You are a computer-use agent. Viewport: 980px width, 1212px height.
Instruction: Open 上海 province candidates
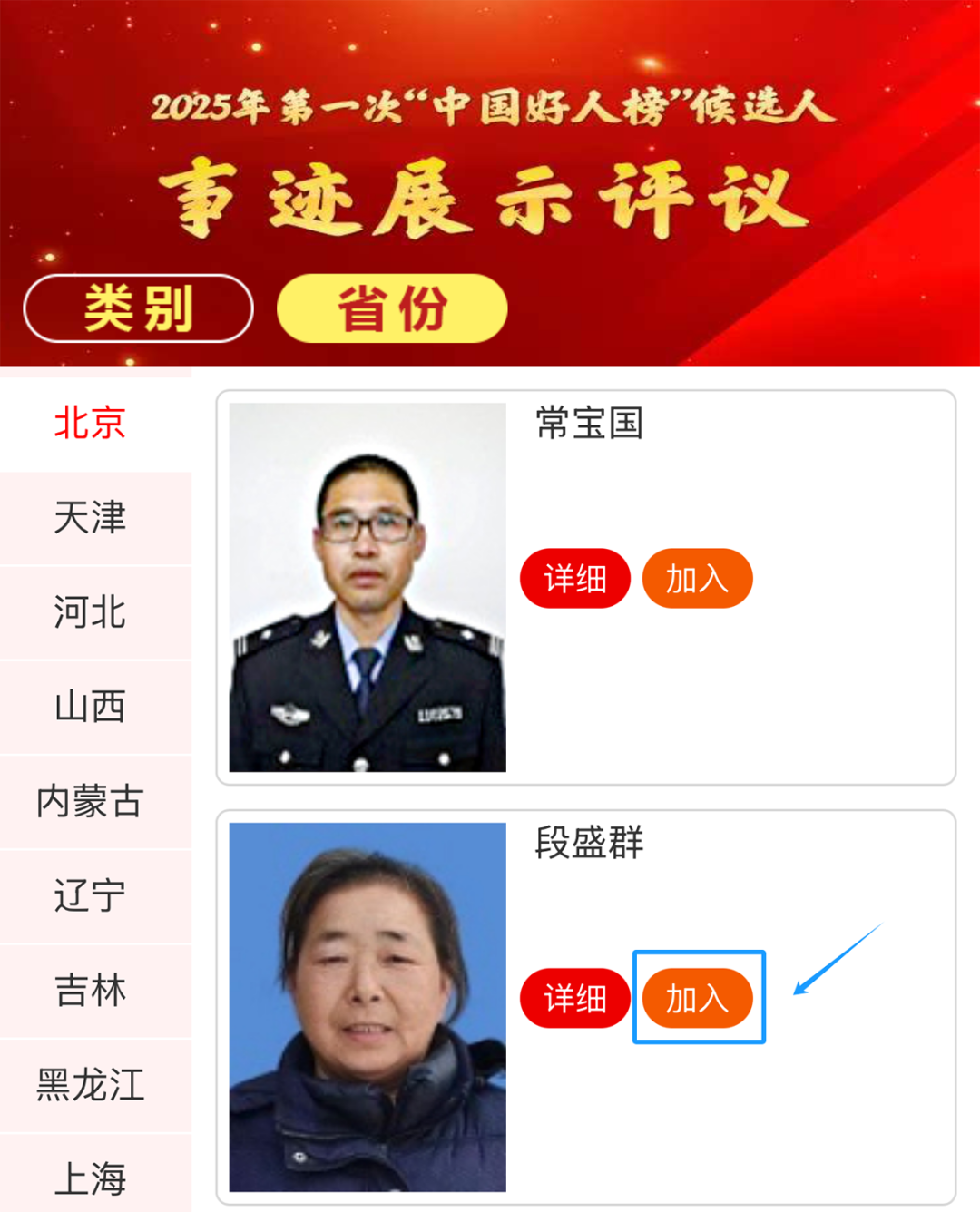click(x=90, y=1178)
